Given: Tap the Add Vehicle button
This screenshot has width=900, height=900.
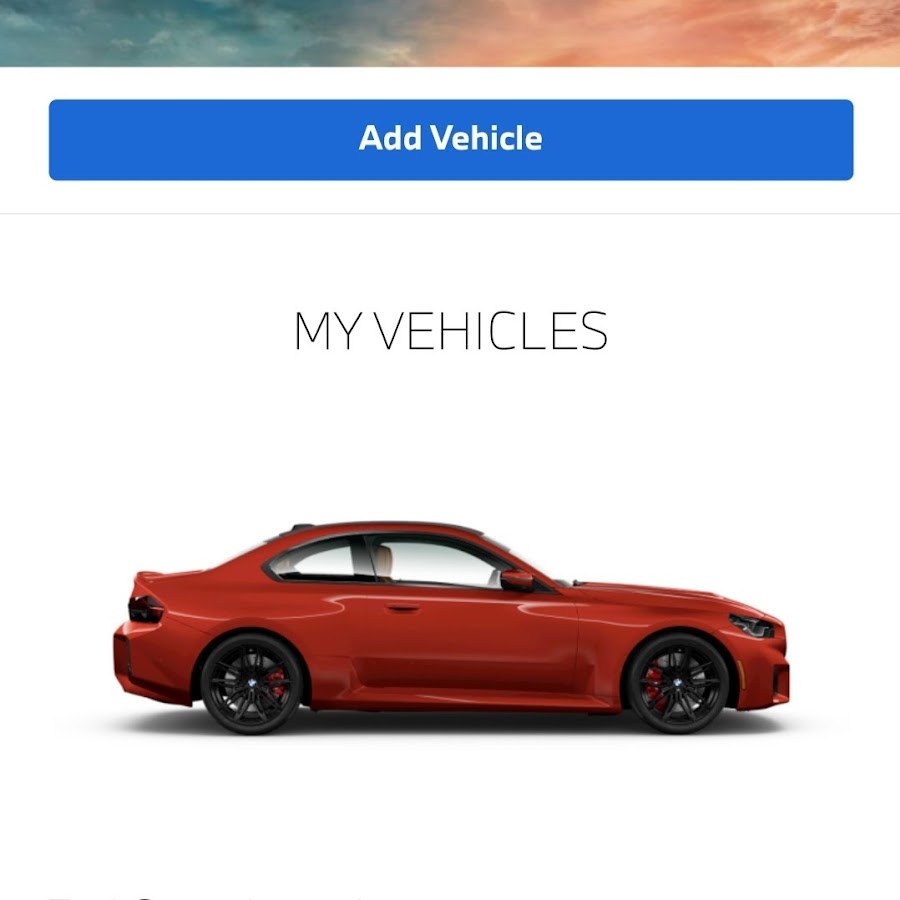Looking at the screenshot, I should [x=450, y=139].
